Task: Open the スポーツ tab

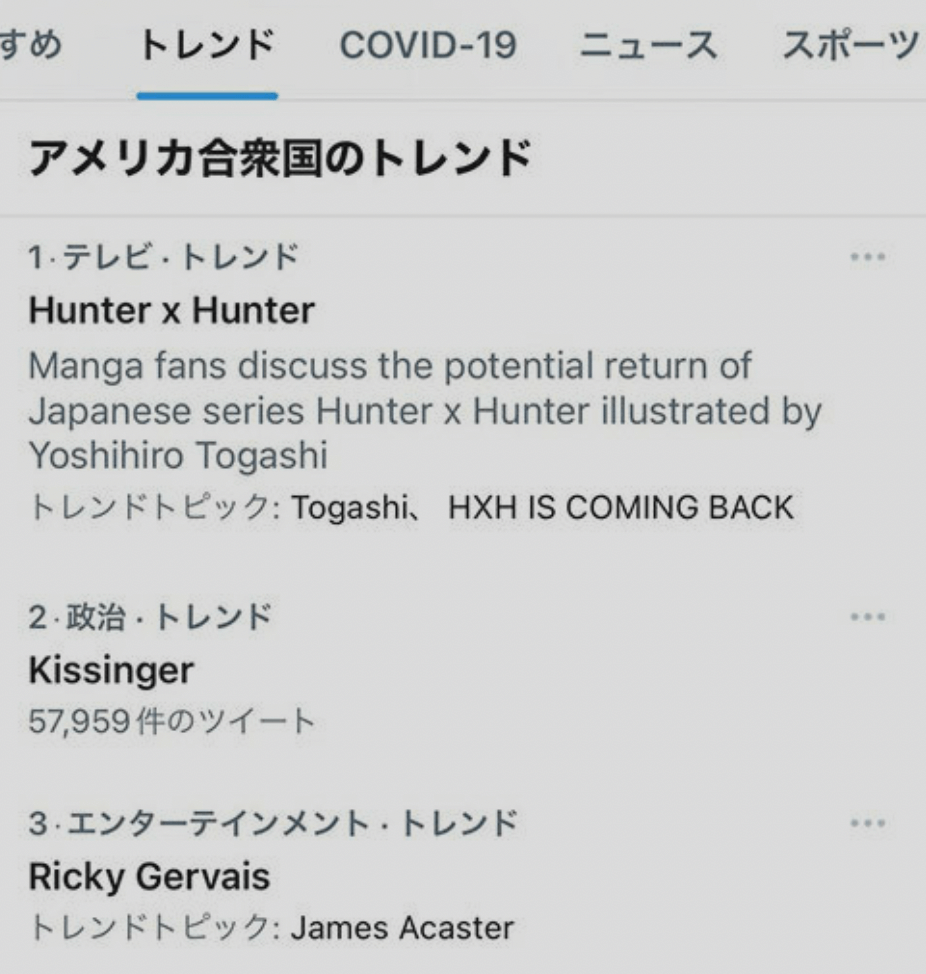Action: point(851,46)
